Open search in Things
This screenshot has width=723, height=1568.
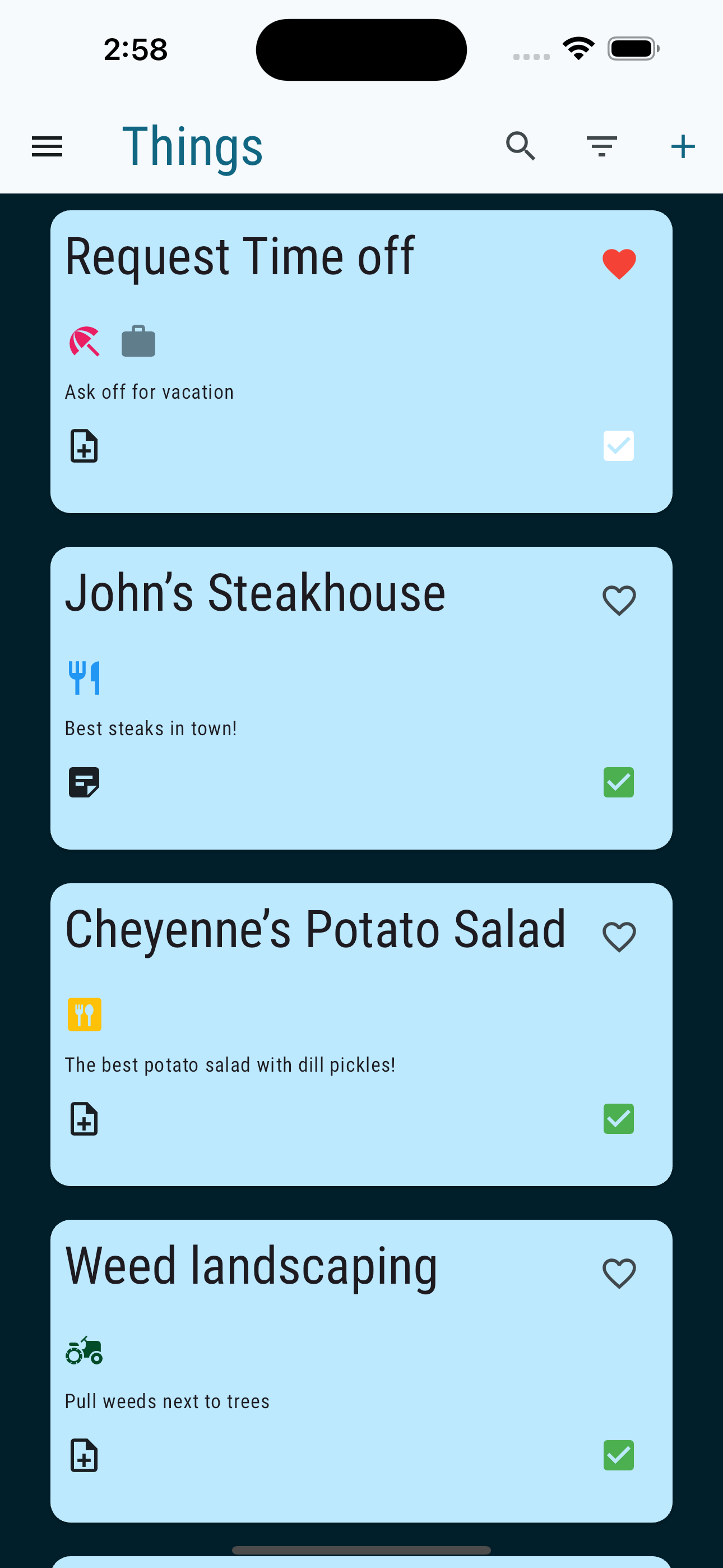520,147
